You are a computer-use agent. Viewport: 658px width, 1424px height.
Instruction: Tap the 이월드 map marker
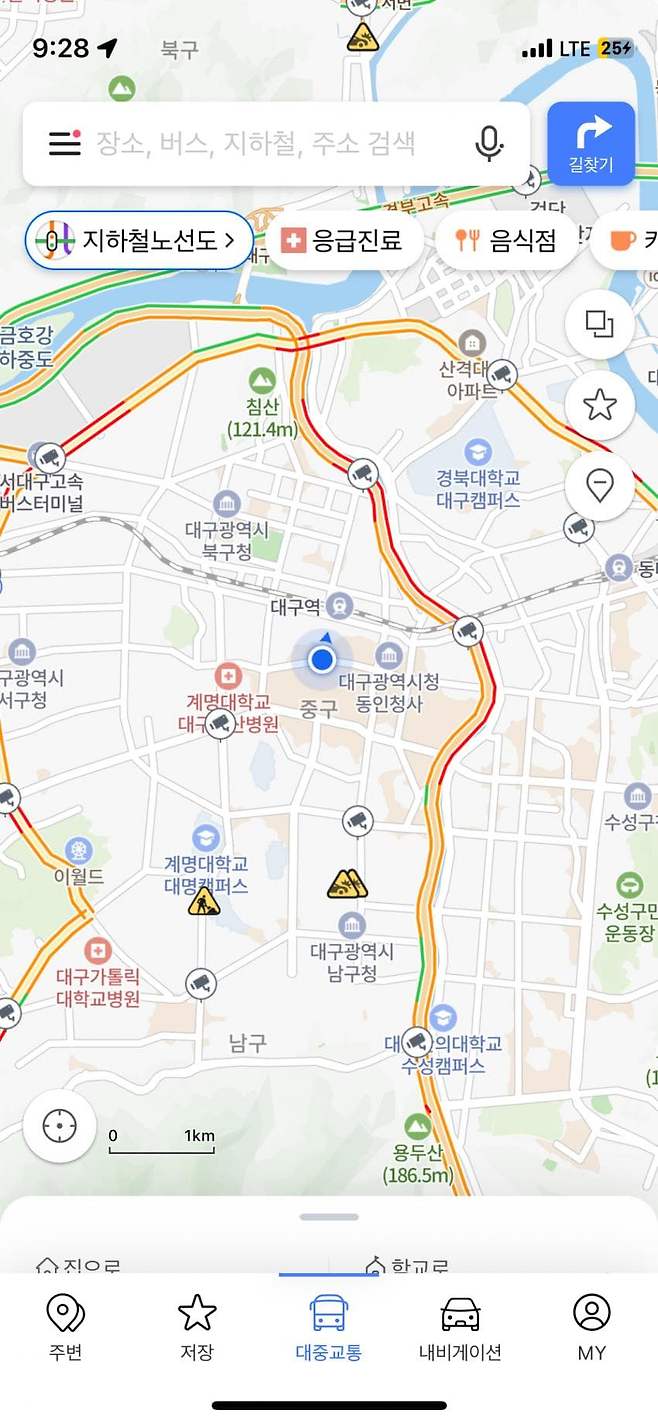(78, 851)
